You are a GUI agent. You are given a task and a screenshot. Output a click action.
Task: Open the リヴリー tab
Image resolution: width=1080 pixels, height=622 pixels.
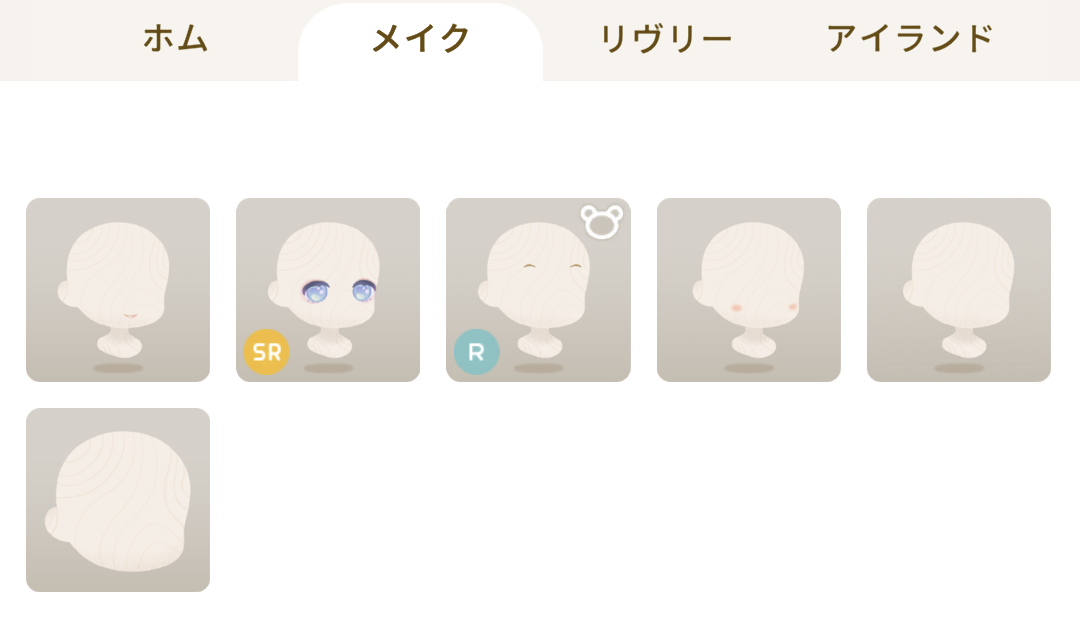coord(665,39)
